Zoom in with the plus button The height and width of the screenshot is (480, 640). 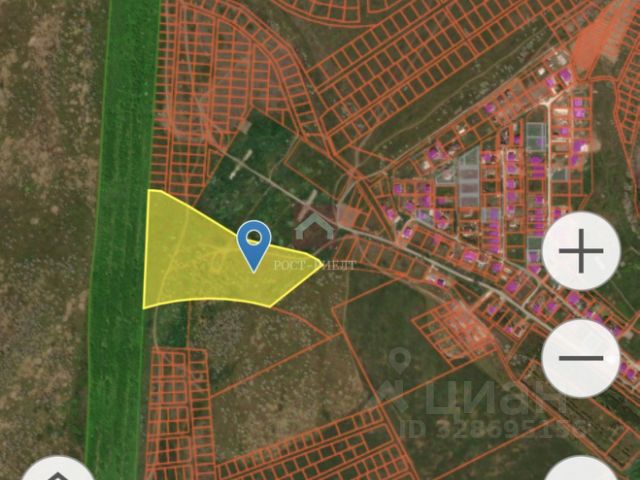point(581,251)
